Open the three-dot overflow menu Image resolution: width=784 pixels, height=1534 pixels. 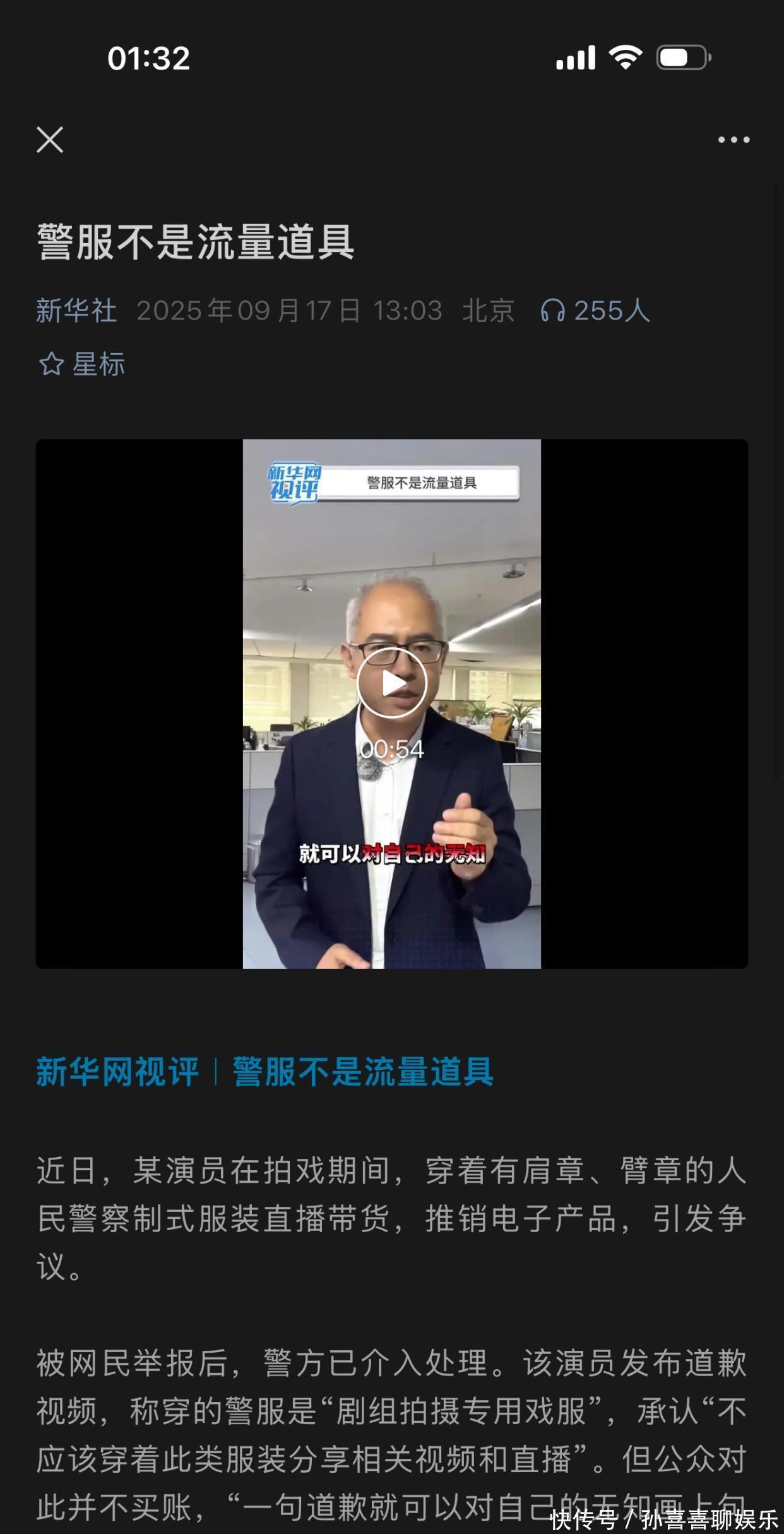734,140
